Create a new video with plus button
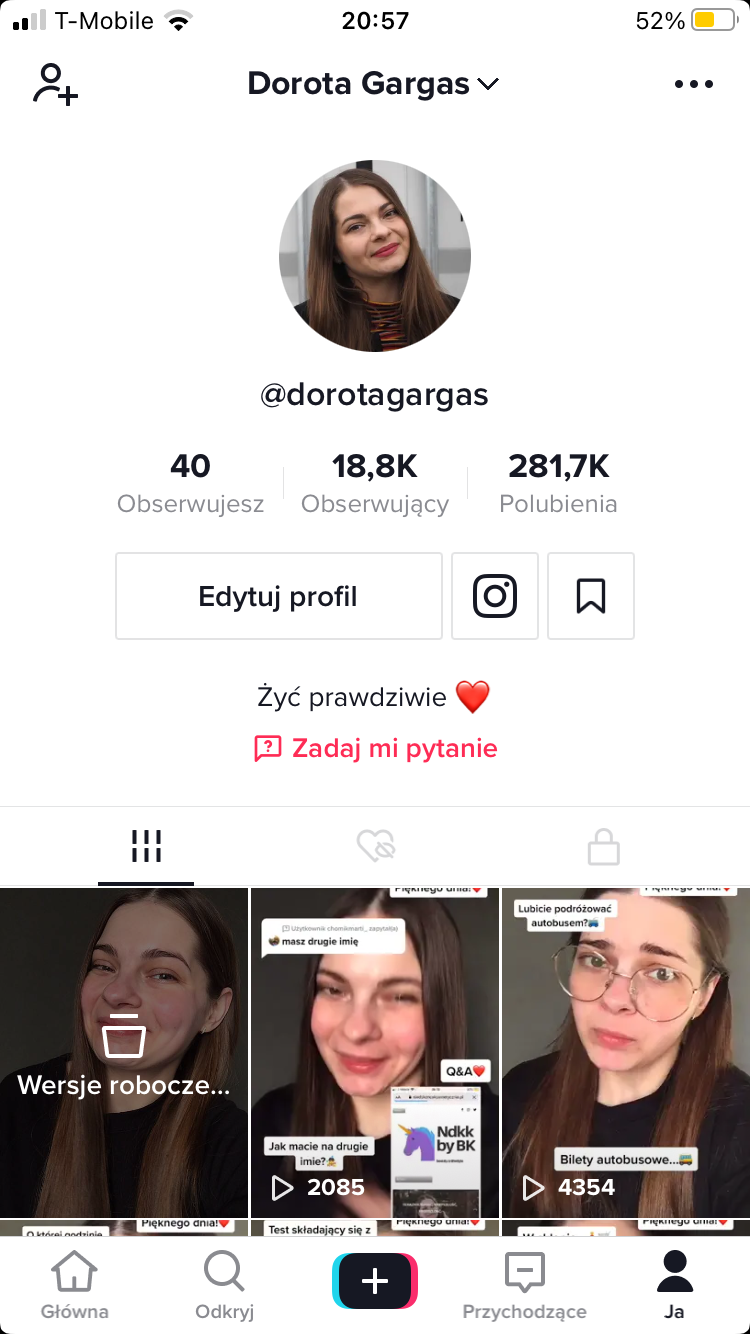Image resolution: width=750 pixels, height=1334 pixels. [375, 1281]
